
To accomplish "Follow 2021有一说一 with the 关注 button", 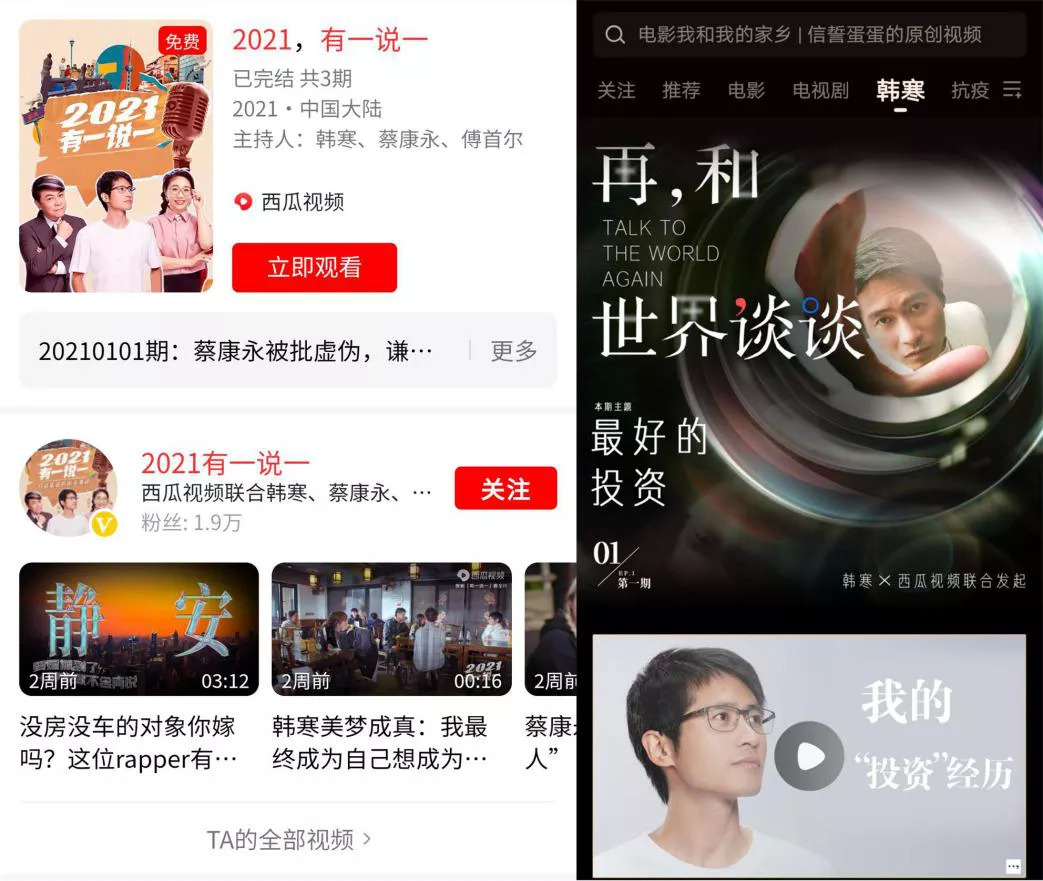I will [x=505, y=489].
